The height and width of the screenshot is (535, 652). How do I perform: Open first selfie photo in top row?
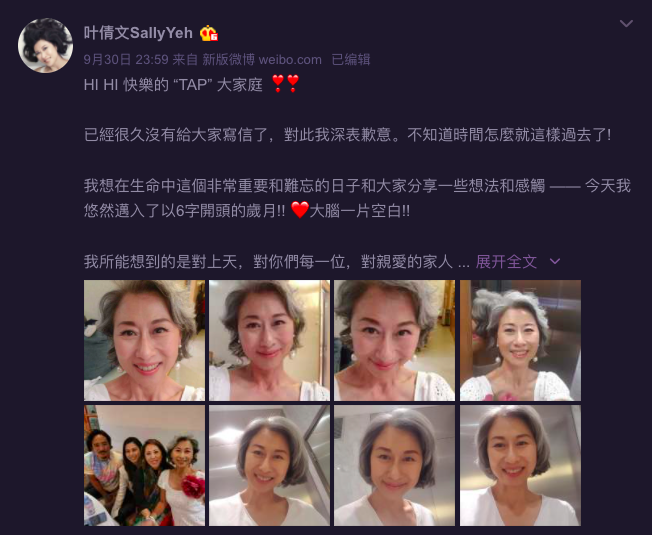144,340
